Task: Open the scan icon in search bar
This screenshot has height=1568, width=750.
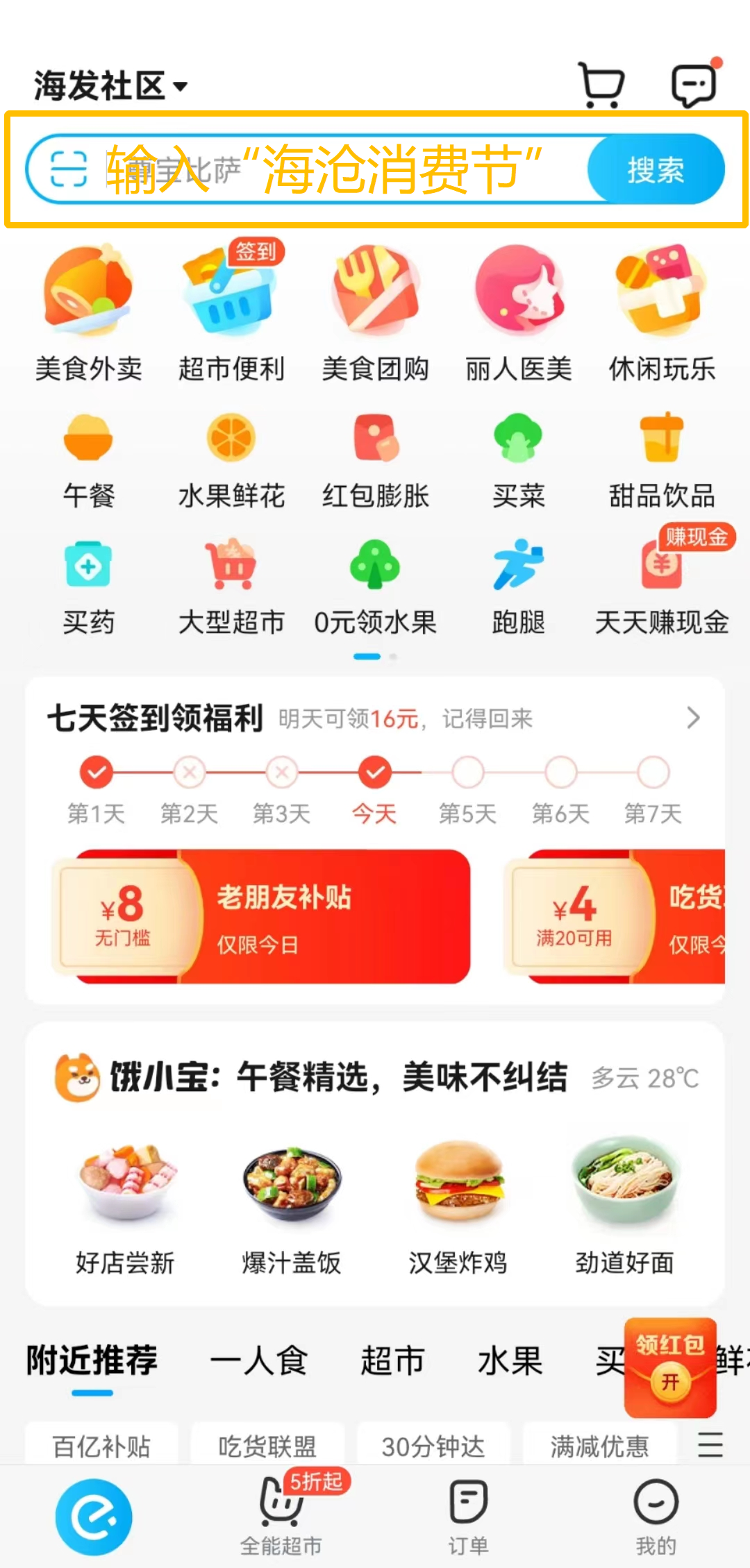Action: (x=69, y=169)
